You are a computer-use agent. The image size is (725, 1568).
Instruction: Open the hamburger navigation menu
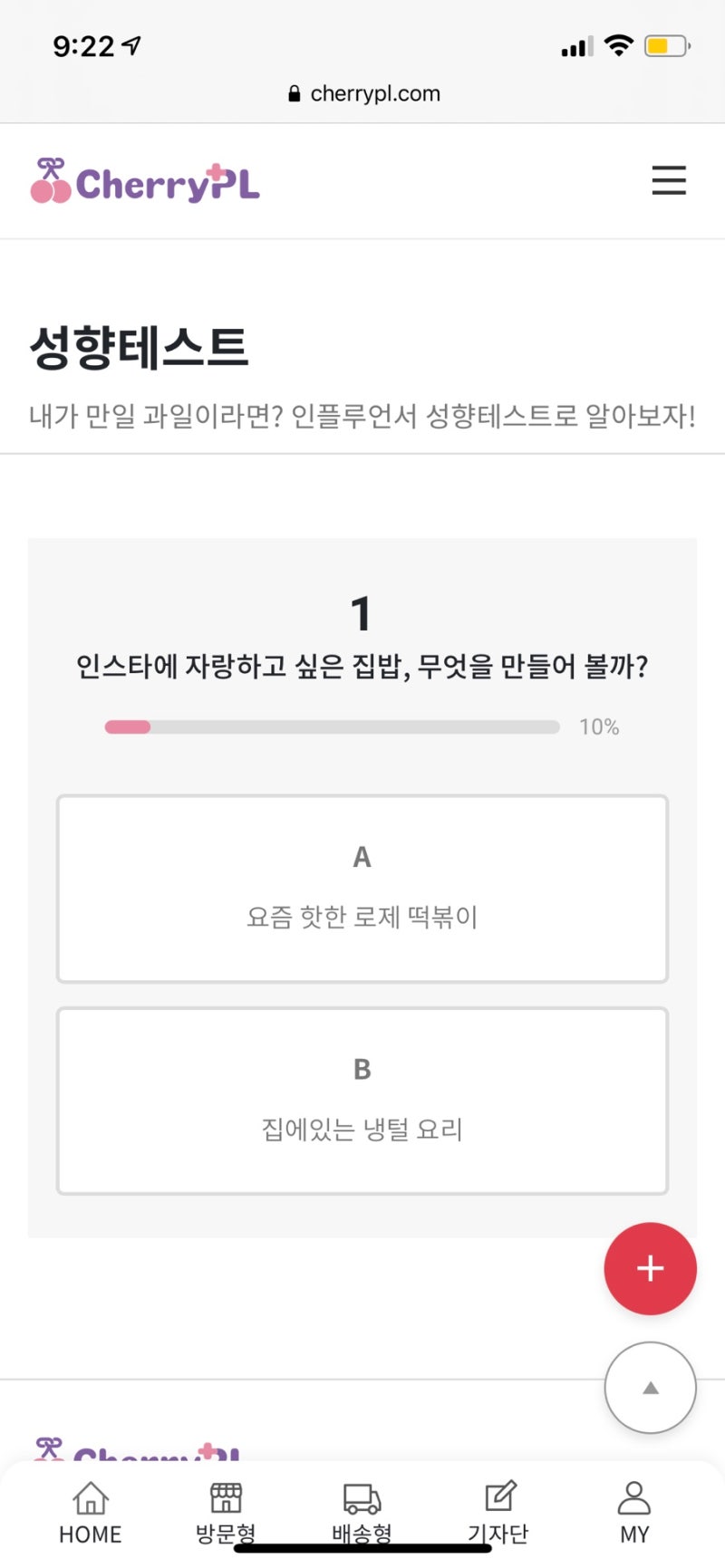tap(669, 180)
